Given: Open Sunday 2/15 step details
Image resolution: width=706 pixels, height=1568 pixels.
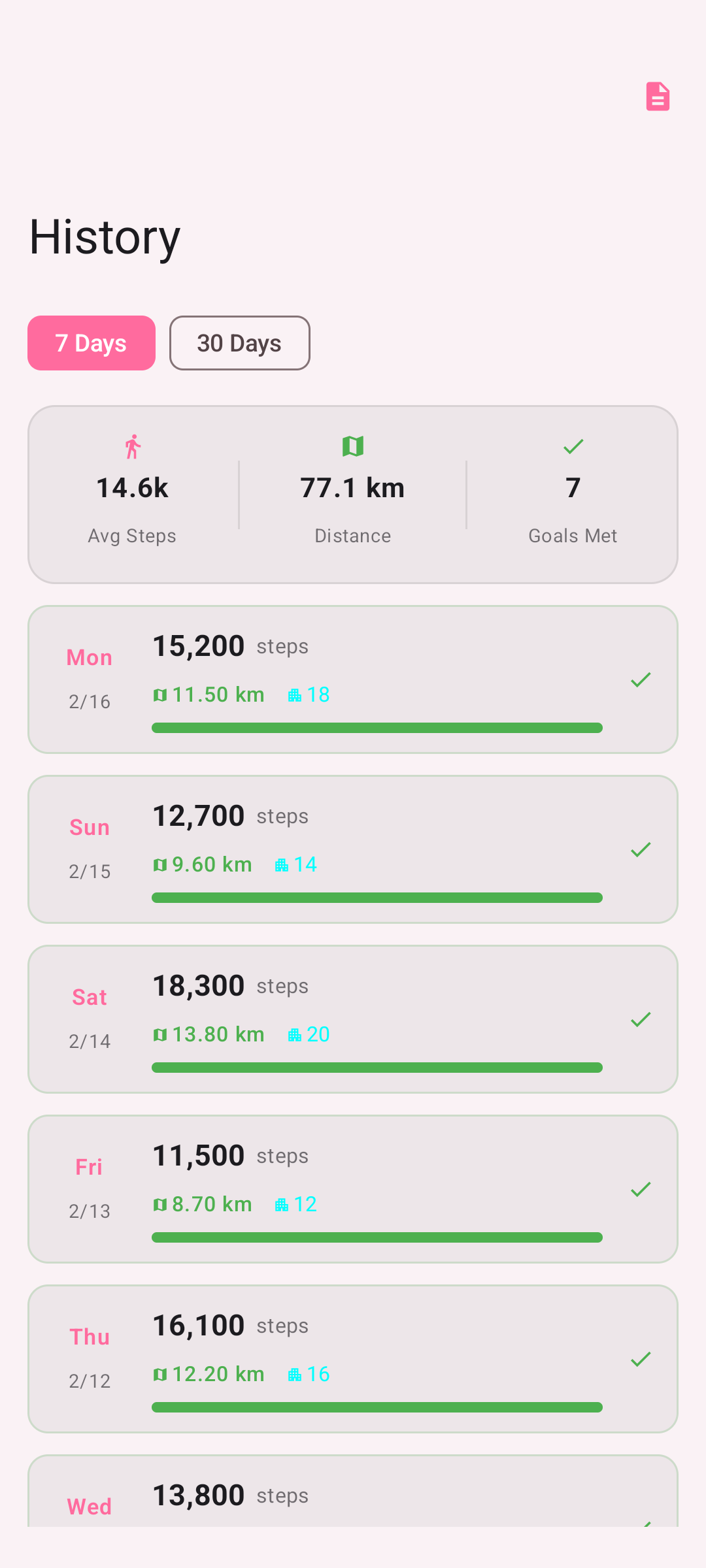Looking at the screenshot, I should point(353,849).
